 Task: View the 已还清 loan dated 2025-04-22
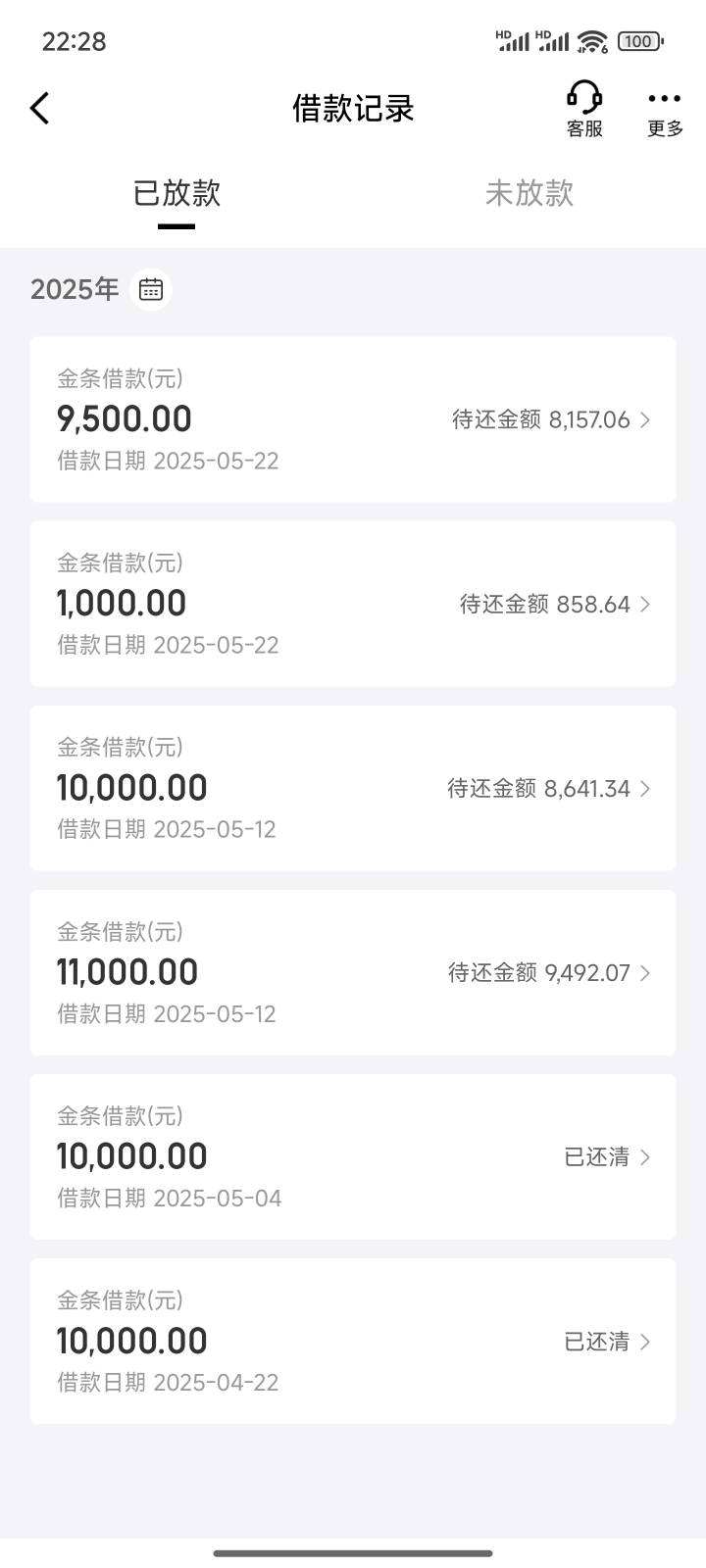pos(353,1341)
